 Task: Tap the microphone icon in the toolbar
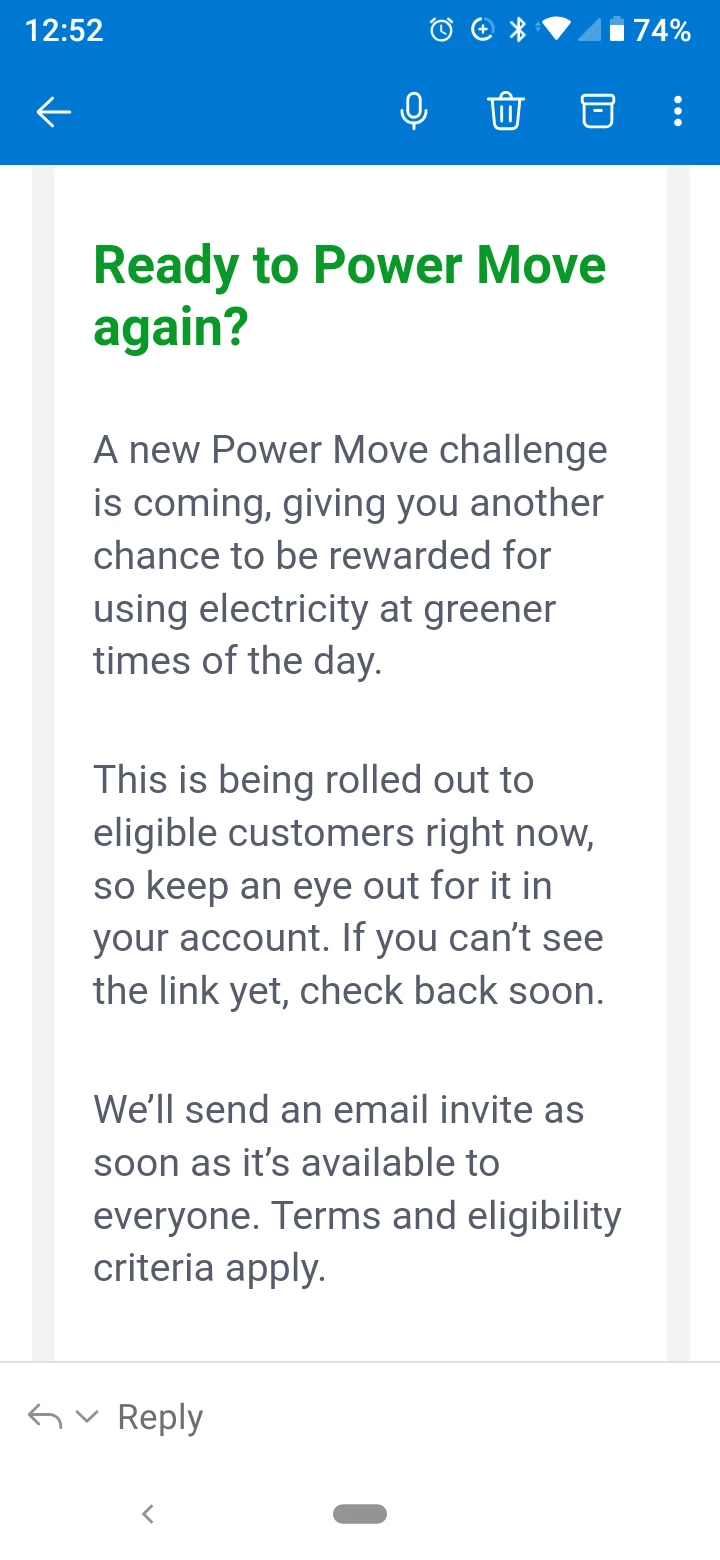click(x=413, y=112)
